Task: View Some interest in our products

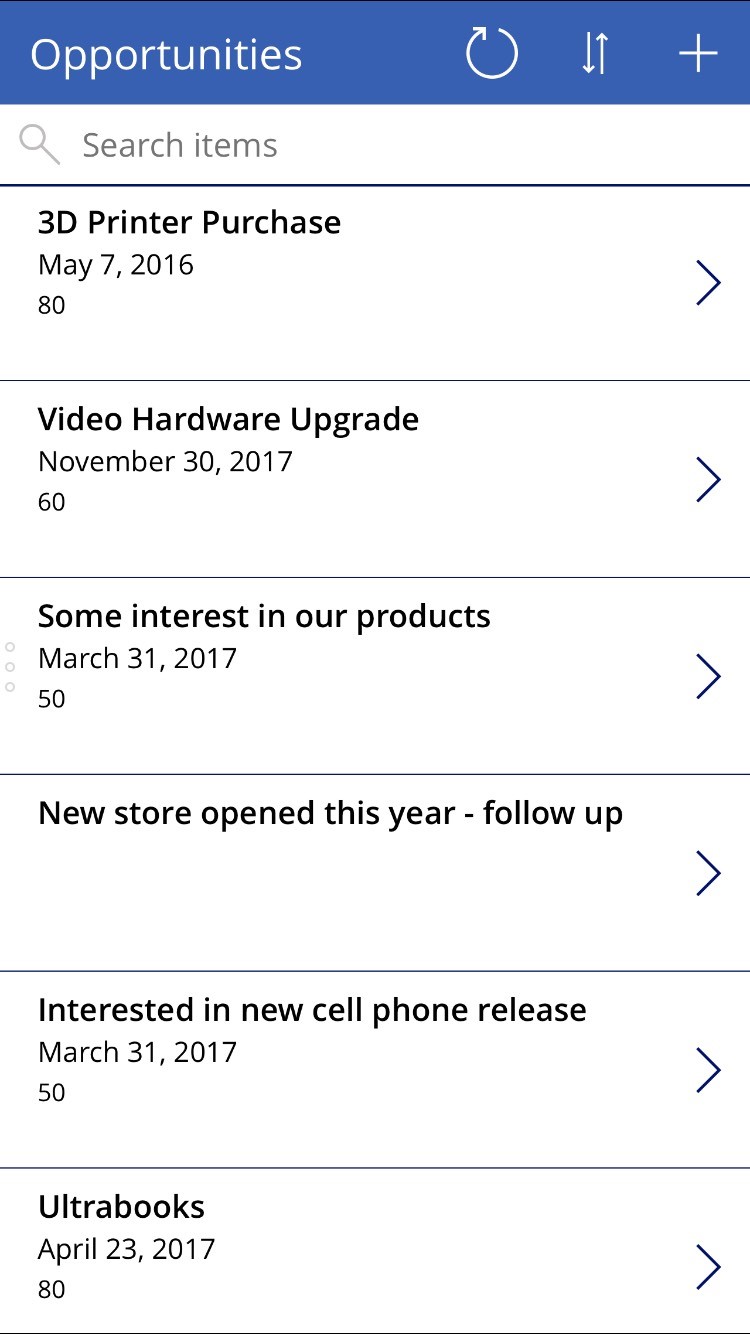Action: click(708, 677)
